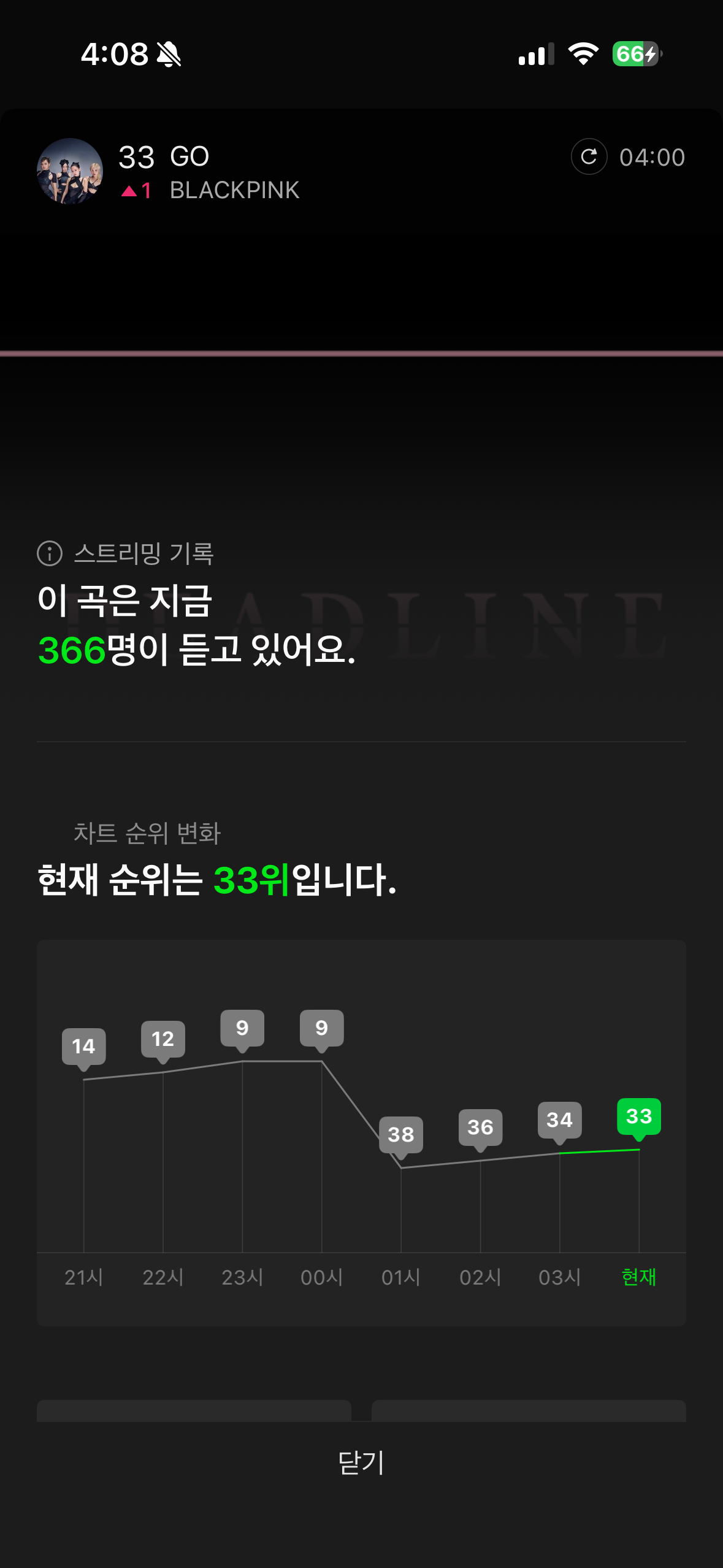
Task: Tap the battery indicator showing 66
Action: 632,55
